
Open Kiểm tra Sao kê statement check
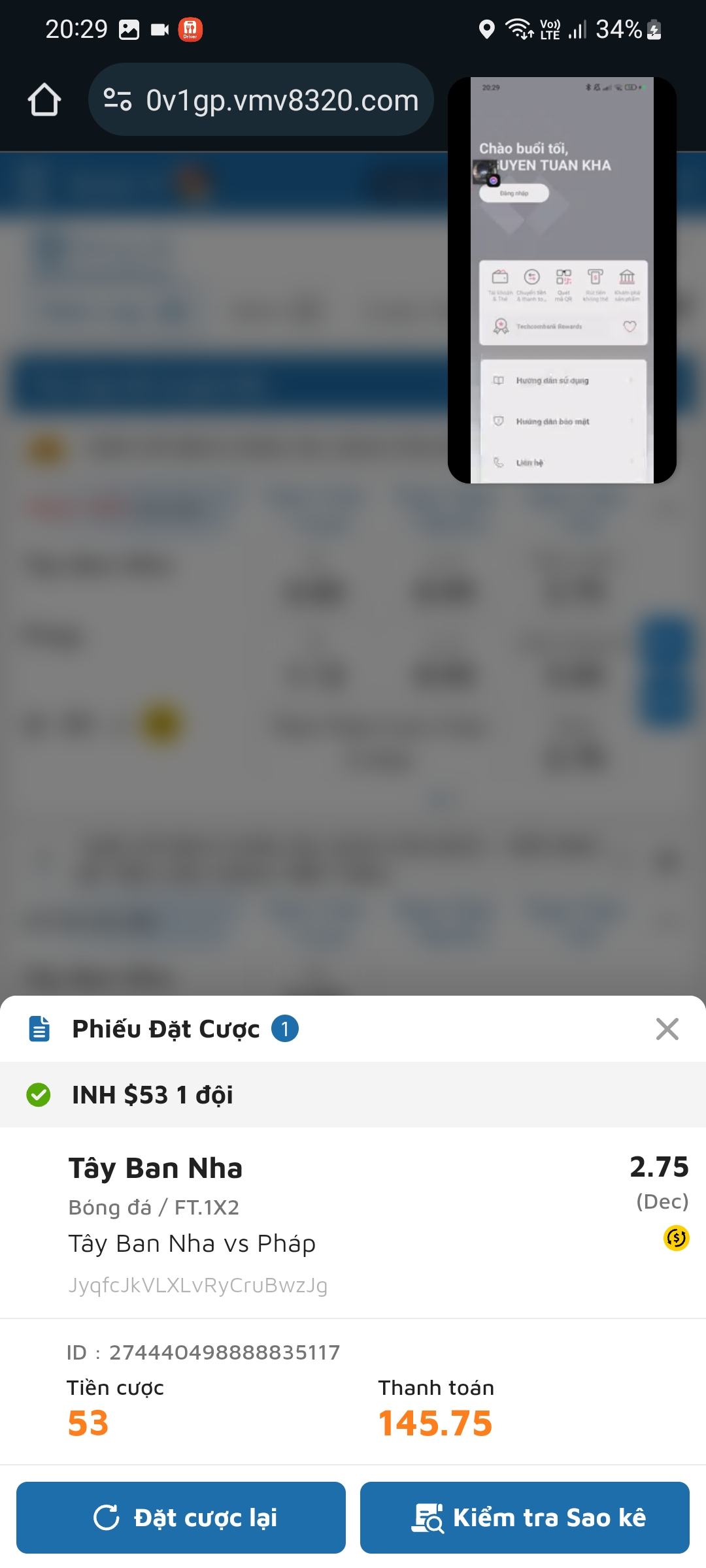pyautogui.click(x=525, y=1518)
